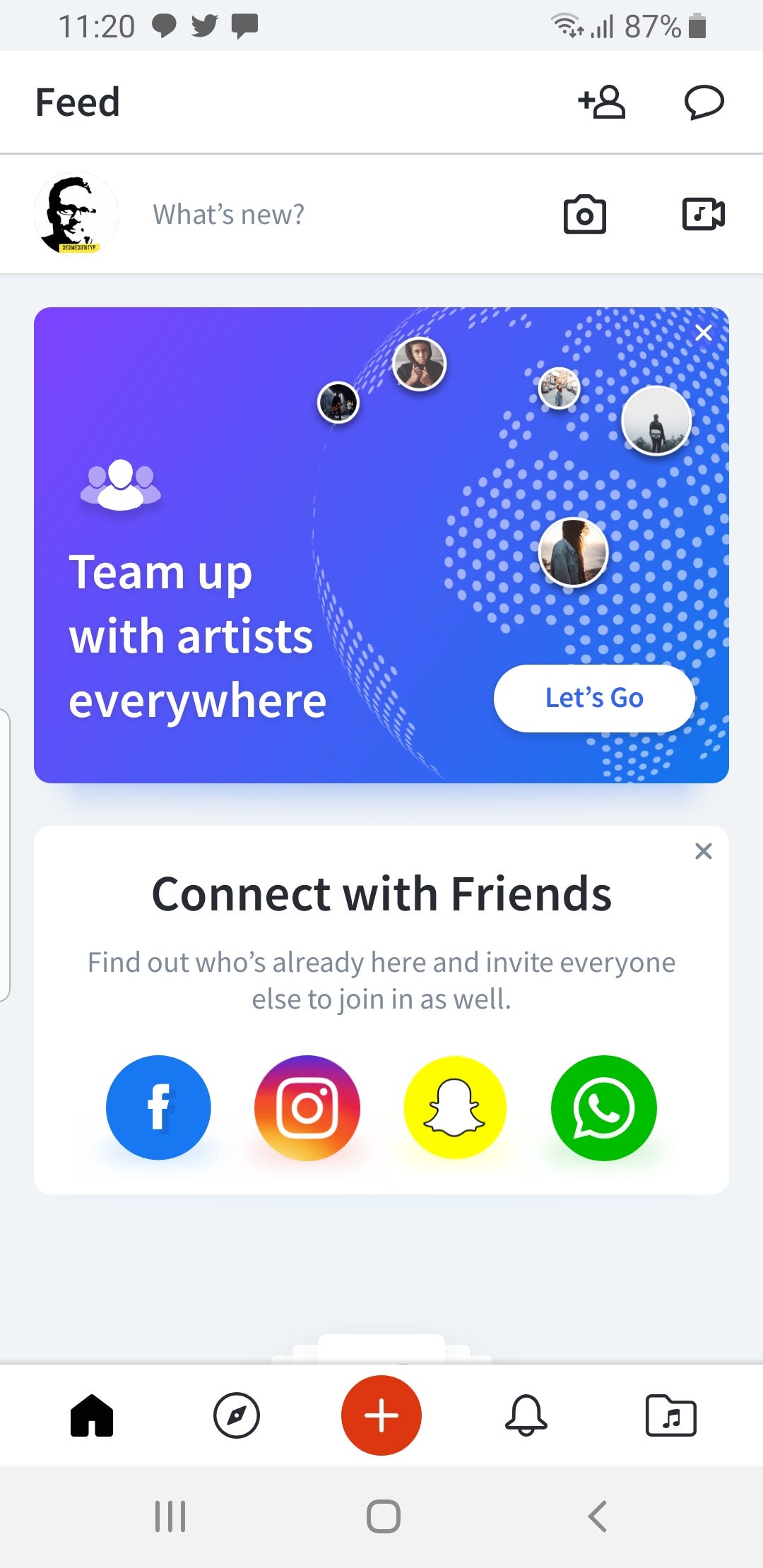Viewport: 763px width, 1568px height.
Task: Open the add friends icon
Action: pos(602,102)
